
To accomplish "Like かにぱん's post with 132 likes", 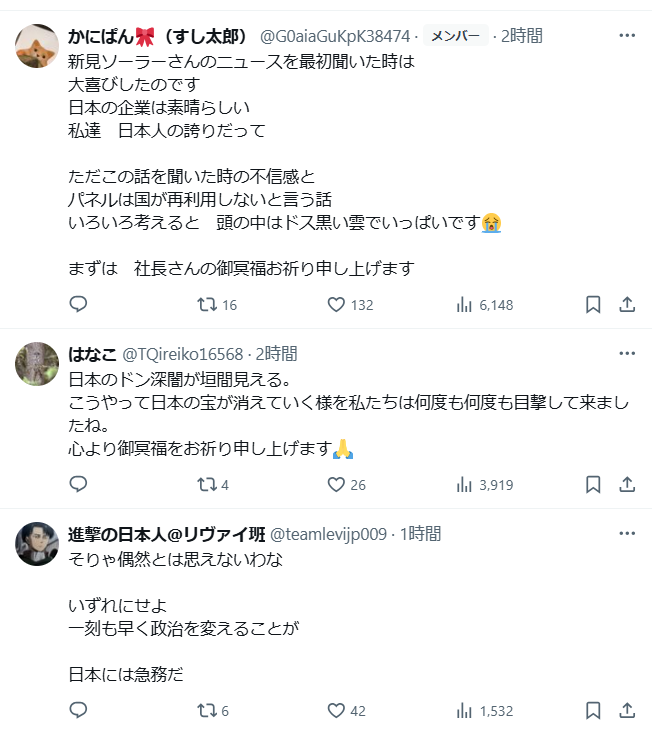I will point(337,304).
